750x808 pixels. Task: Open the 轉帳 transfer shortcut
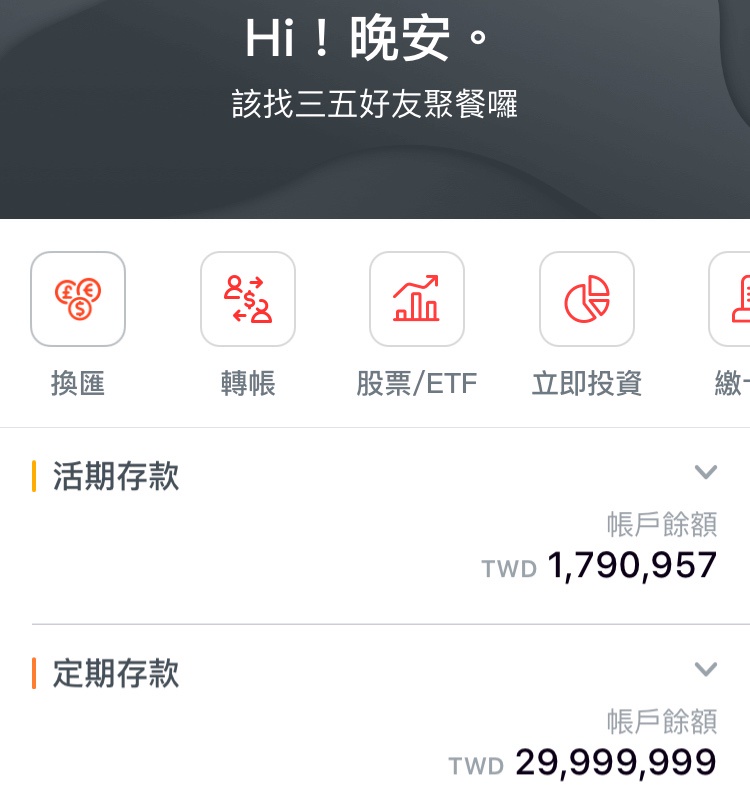coord(248,299)
